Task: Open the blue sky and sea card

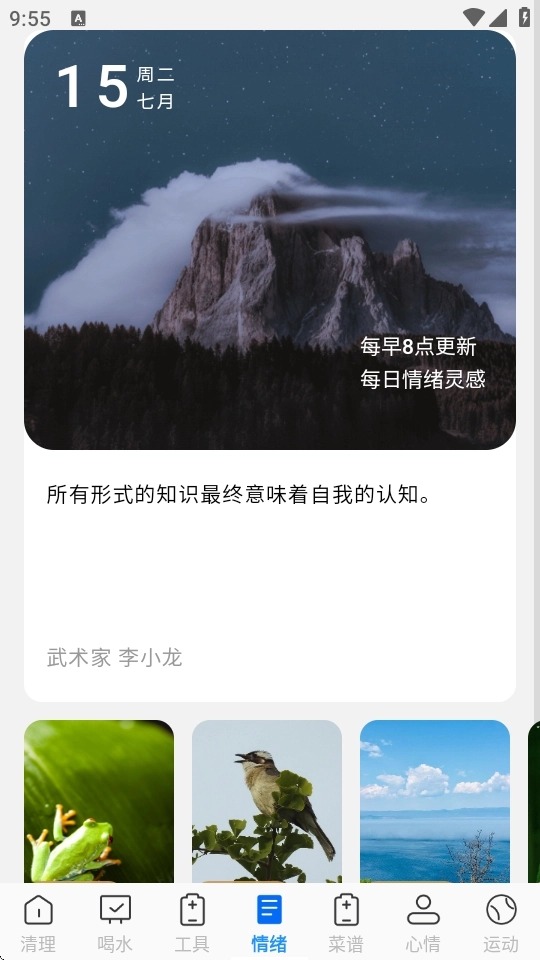Action: tap(435, 801)
